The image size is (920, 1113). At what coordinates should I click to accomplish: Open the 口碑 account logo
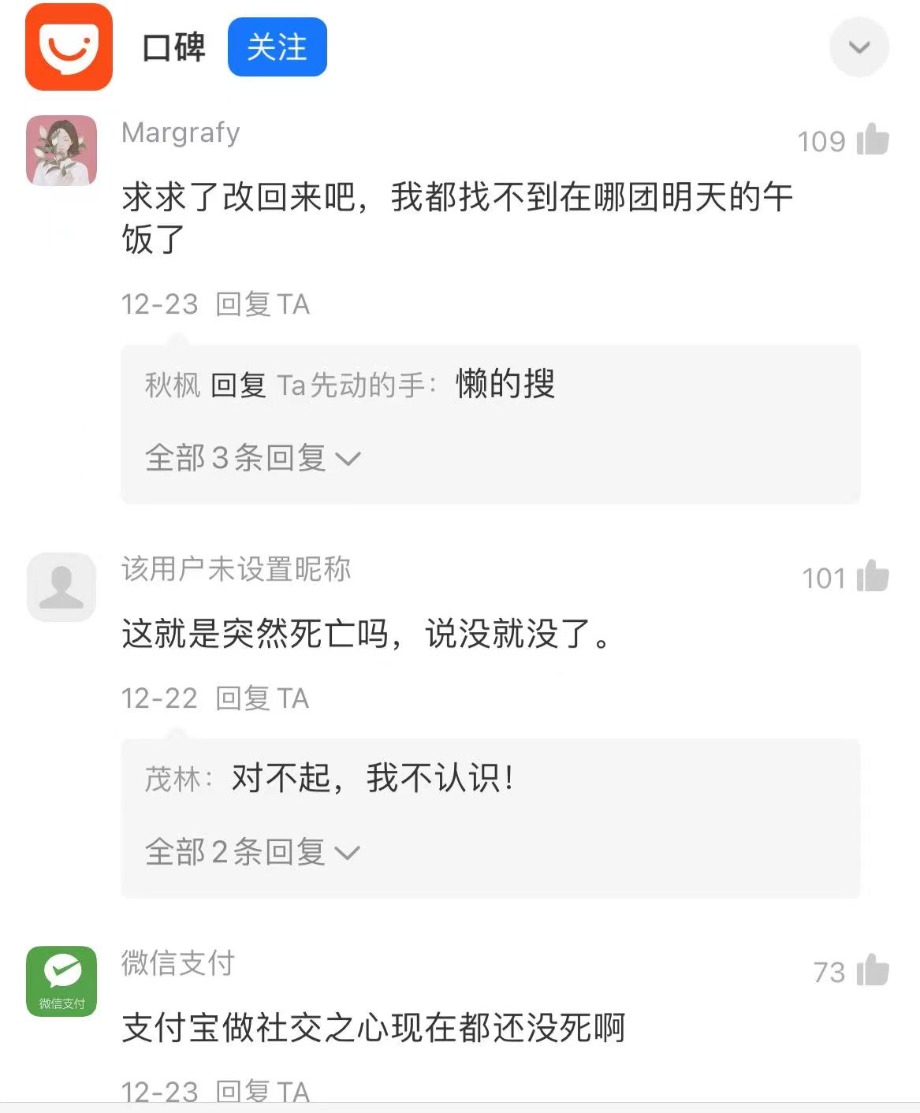69,47
